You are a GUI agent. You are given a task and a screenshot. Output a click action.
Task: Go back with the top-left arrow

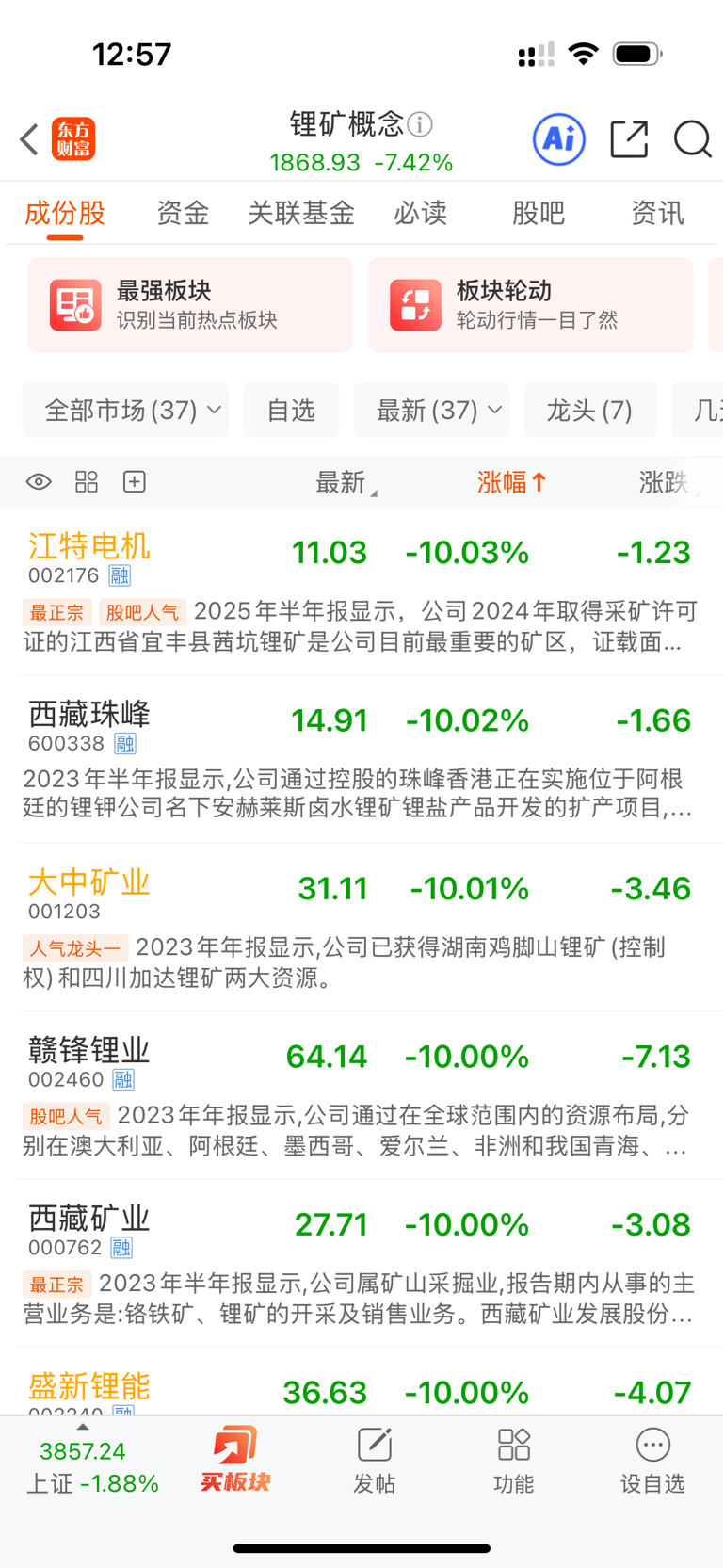click(29, 139)
